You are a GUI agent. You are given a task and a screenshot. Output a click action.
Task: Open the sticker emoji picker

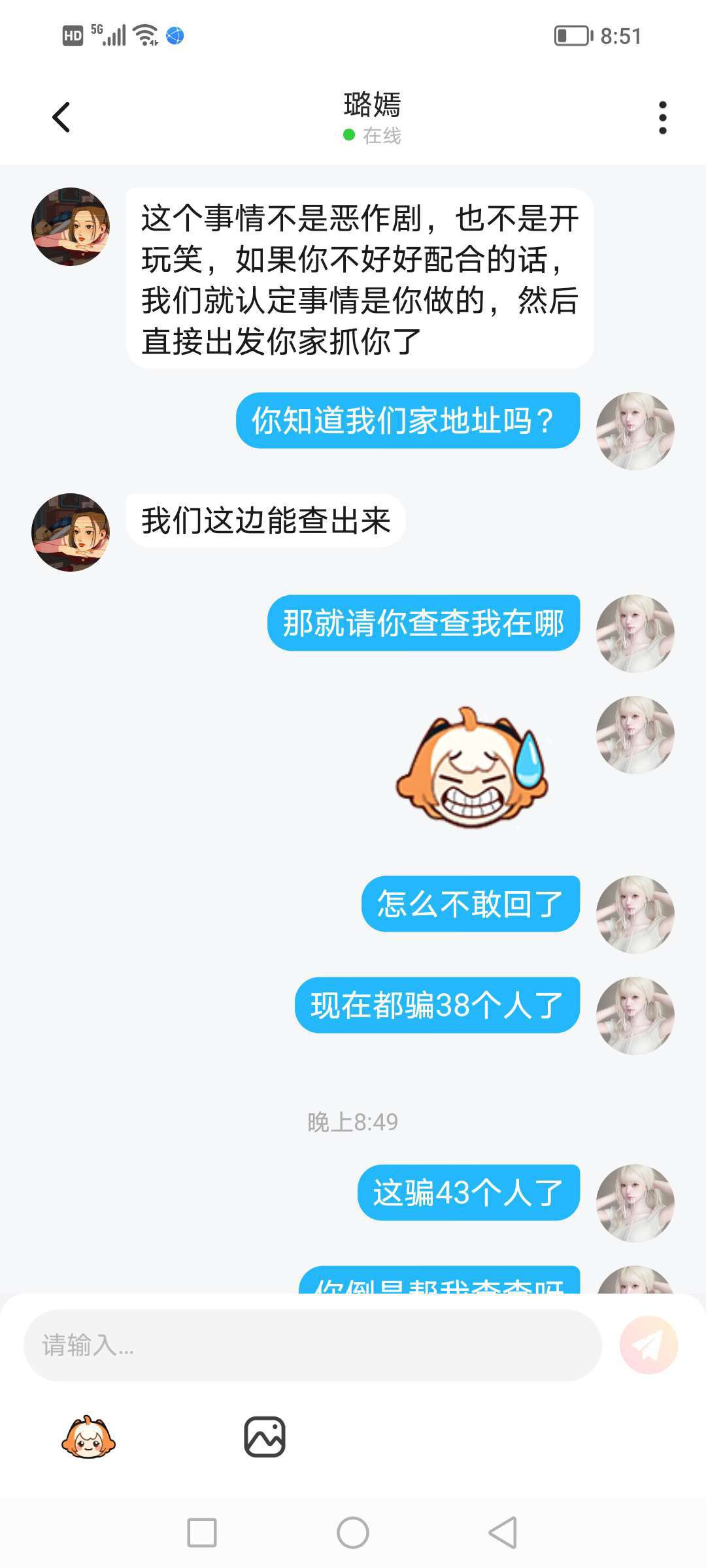[x=88, y=1437]
